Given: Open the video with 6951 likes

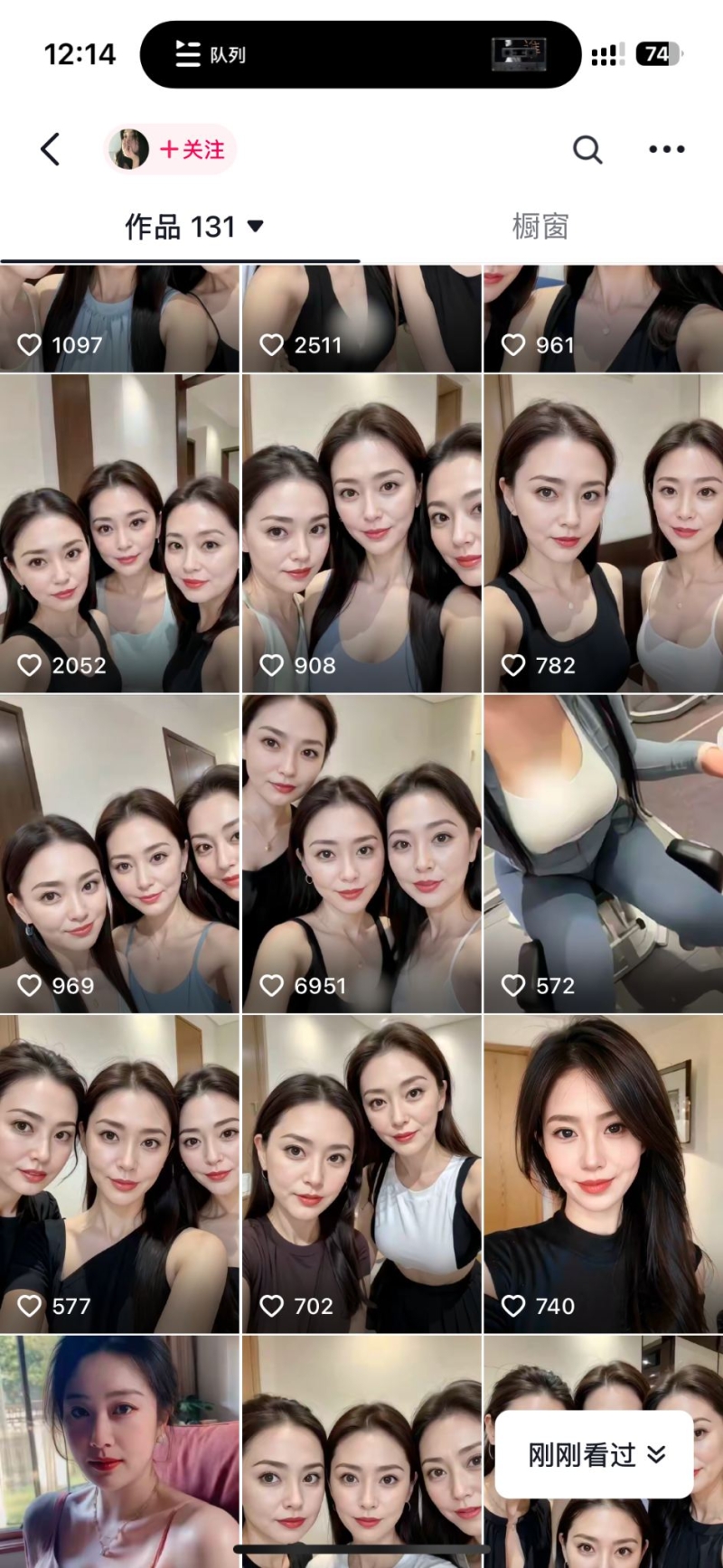Looking at the screenshot, I should pyautogui.click(x=361, y=854).
